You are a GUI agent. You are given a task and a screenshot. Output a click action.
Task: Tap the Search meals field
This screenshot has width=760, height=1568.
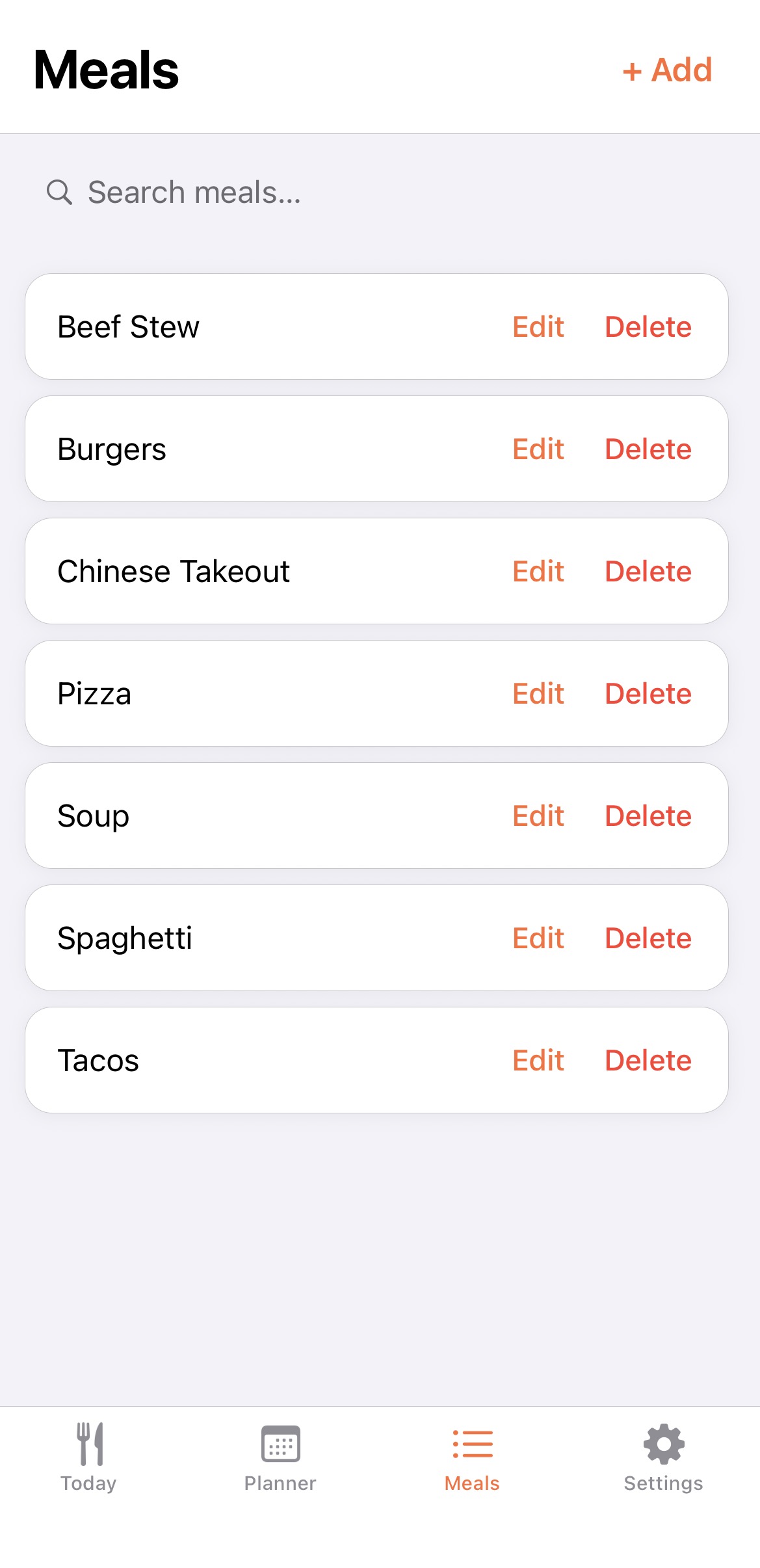377,193
